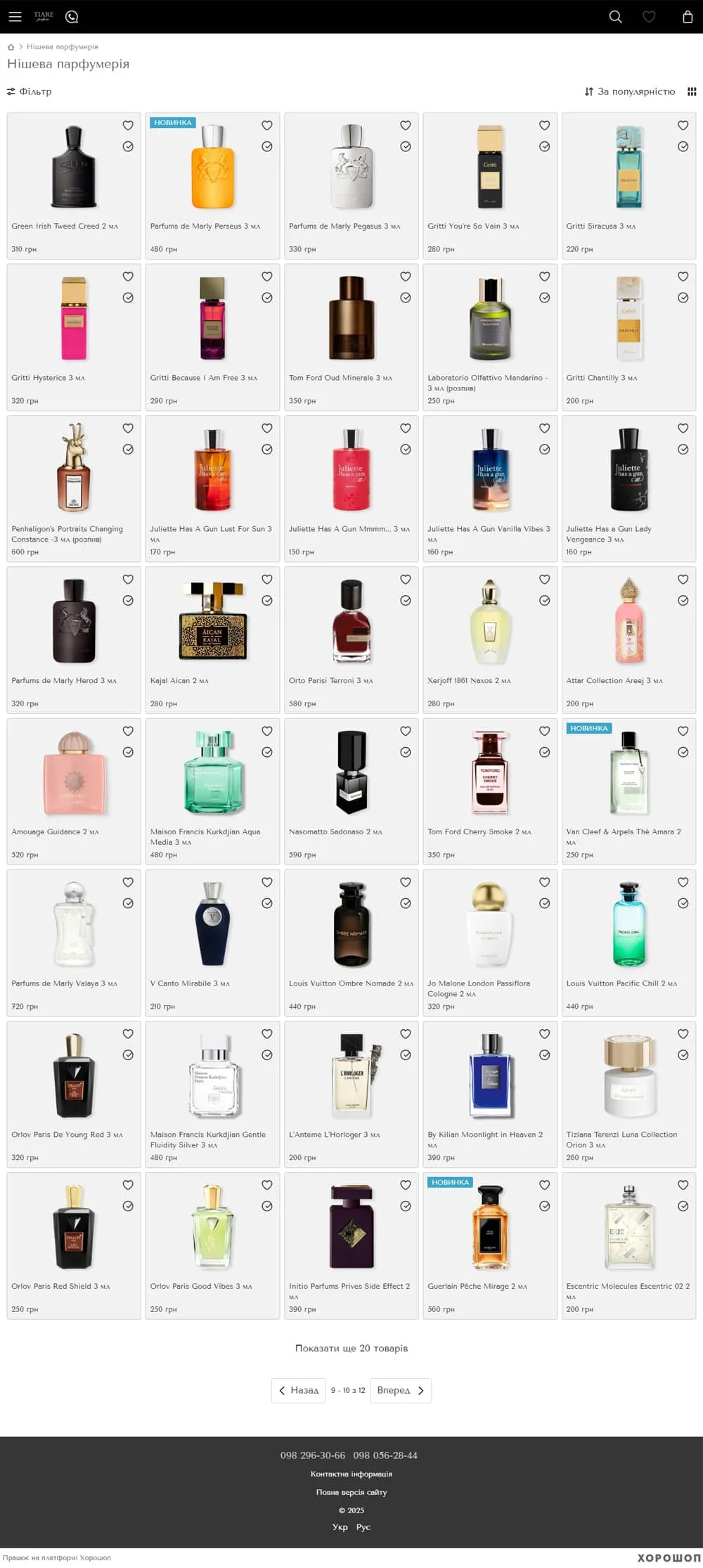Open Контактна інформація link
This screenshot has width=703, height=1568.
coord(351,1474)
